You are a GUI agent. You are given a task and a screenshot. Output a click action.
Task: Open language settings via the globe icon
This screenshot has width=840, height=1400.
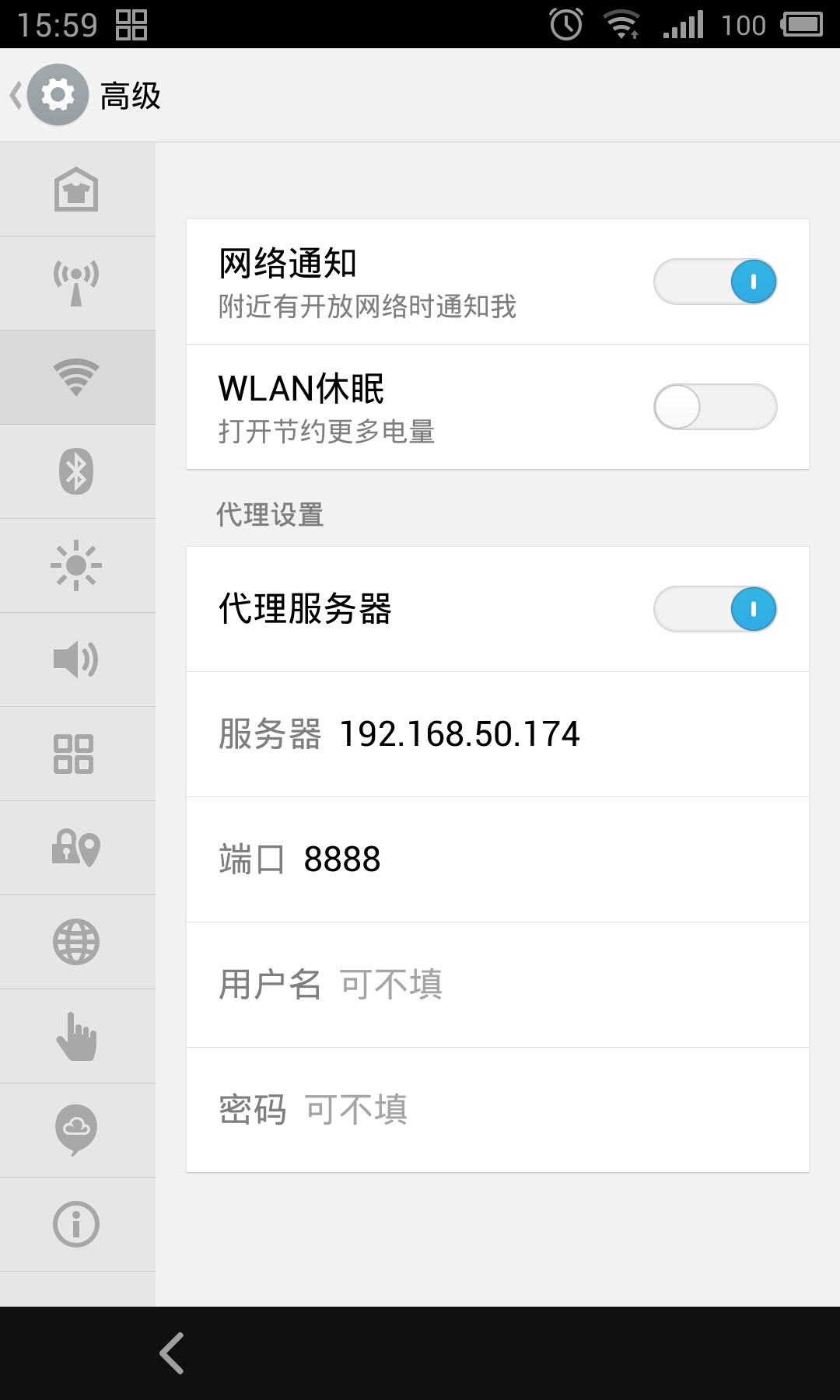point(75,942)
